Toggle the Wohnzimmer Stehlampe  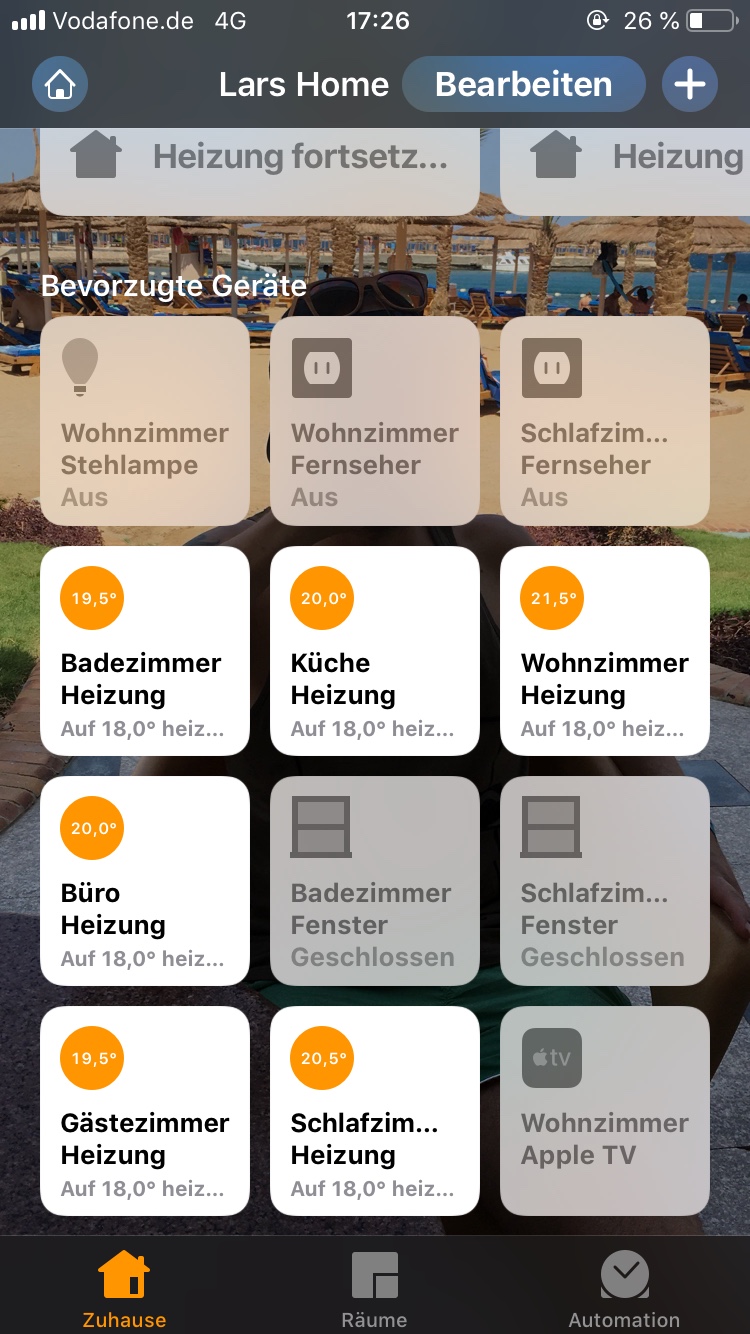(x=145, y=421)
